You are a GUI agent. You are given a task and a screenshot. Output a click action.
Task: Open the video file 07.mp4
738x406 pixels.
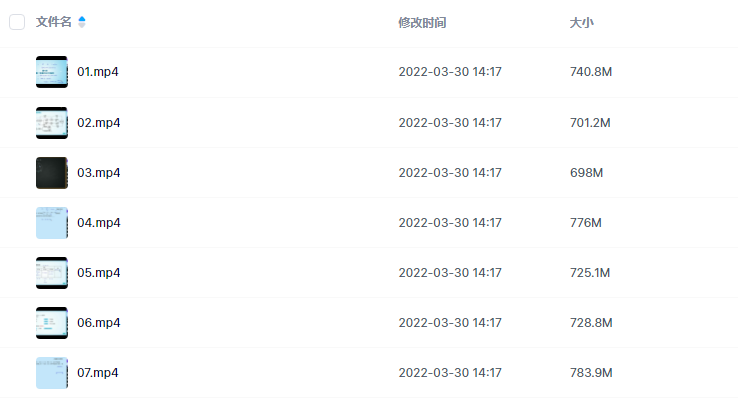tap(98, 373)
